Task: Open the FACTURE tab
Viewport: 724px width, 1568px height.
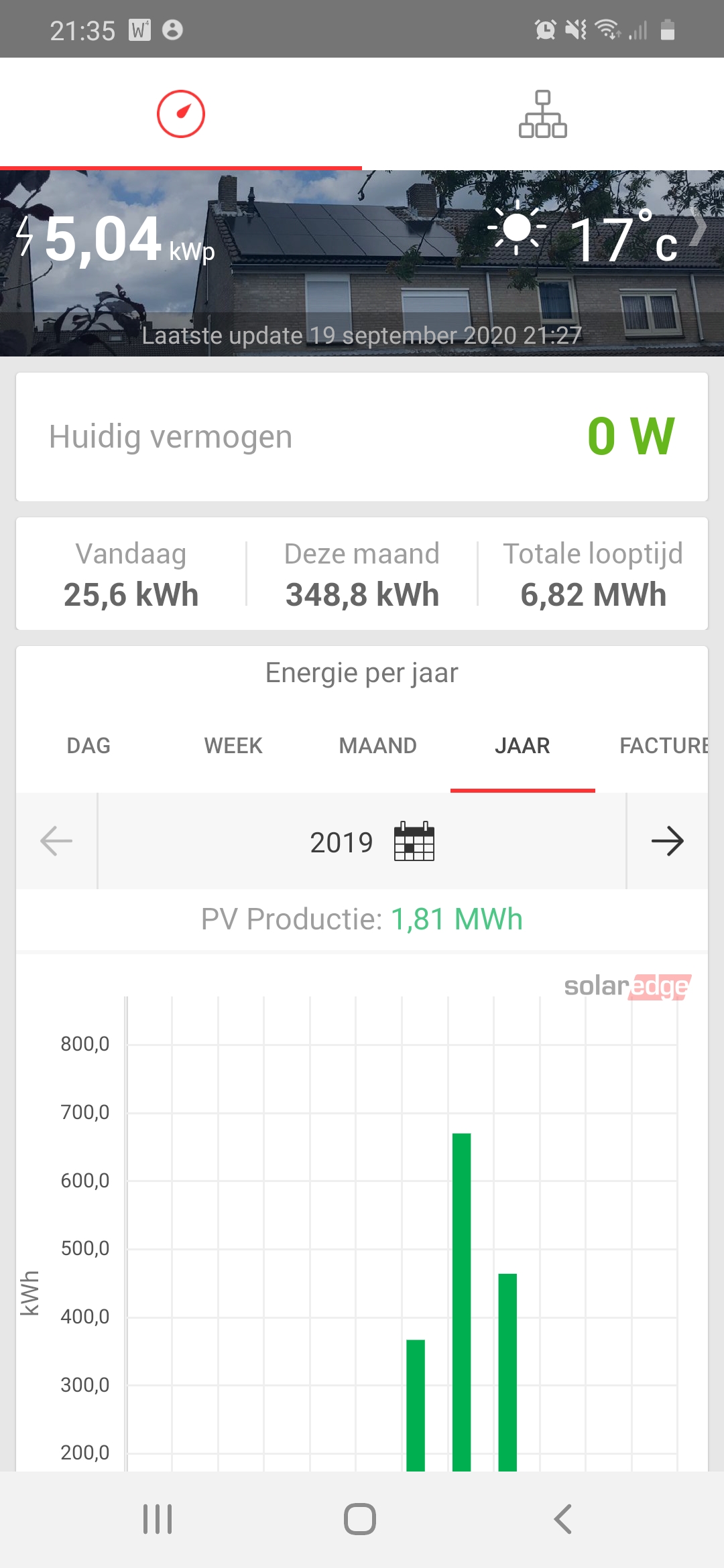Action: tap(662, 746)
